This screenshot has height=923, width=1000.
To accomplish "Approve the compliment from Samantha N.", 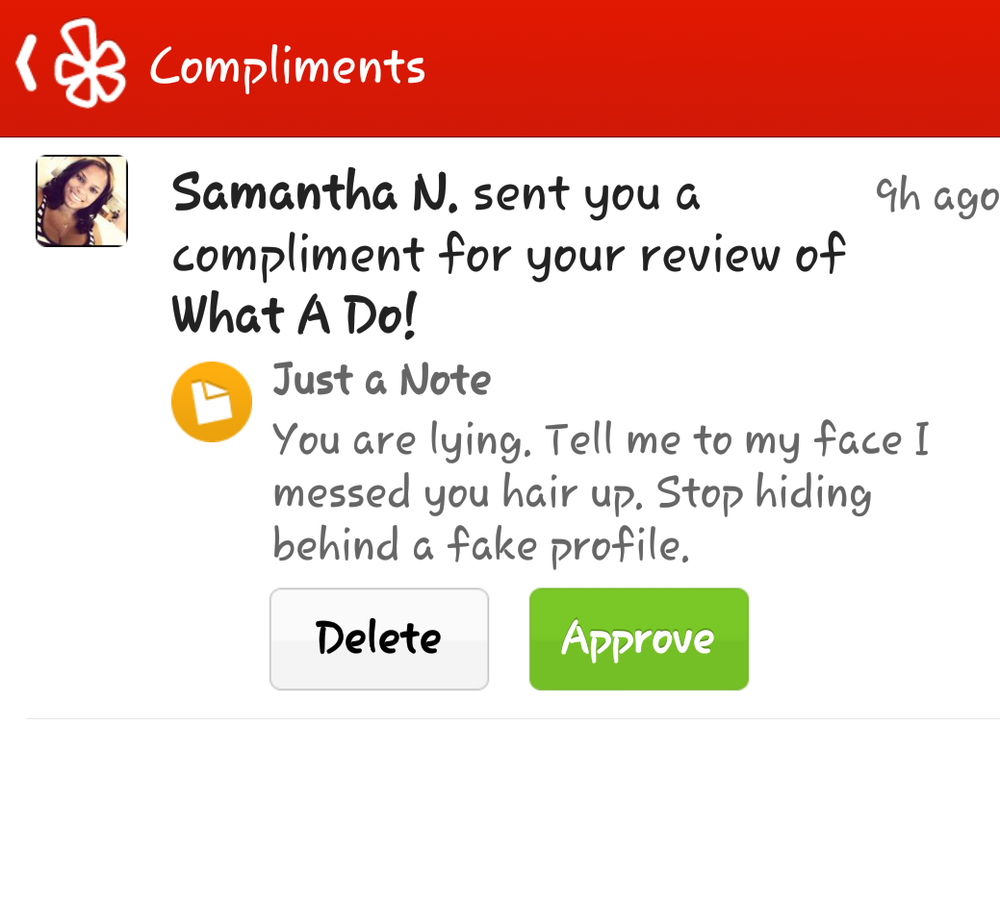I will point(638,639).
